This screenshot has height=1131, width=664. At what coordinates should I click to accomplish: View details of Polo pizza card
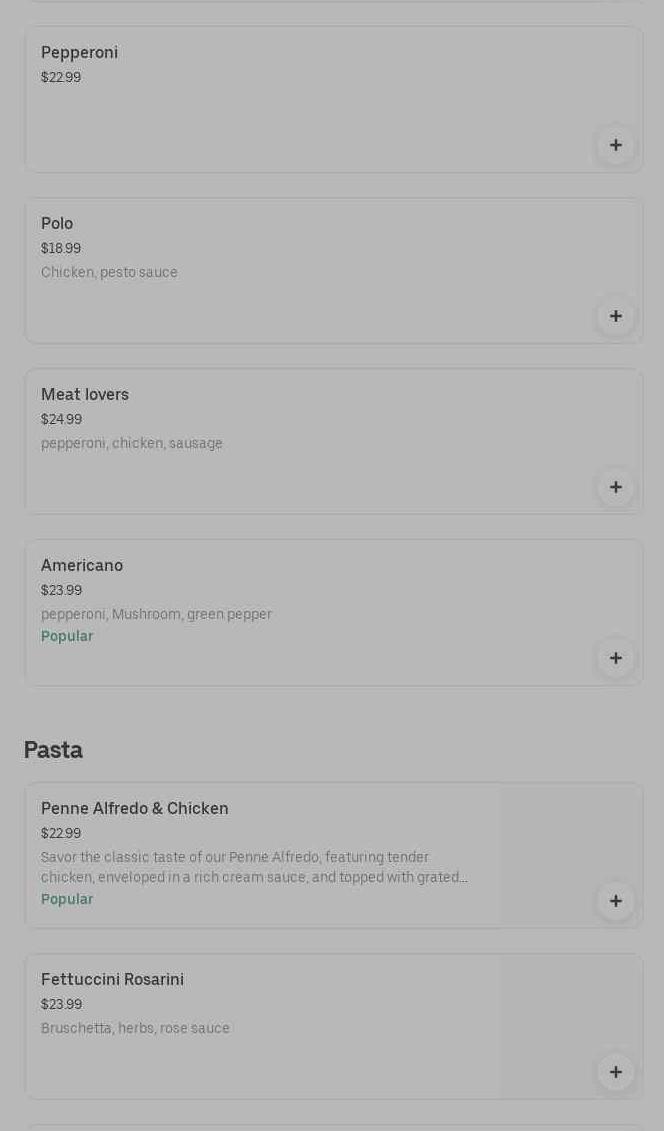(334, 270)
